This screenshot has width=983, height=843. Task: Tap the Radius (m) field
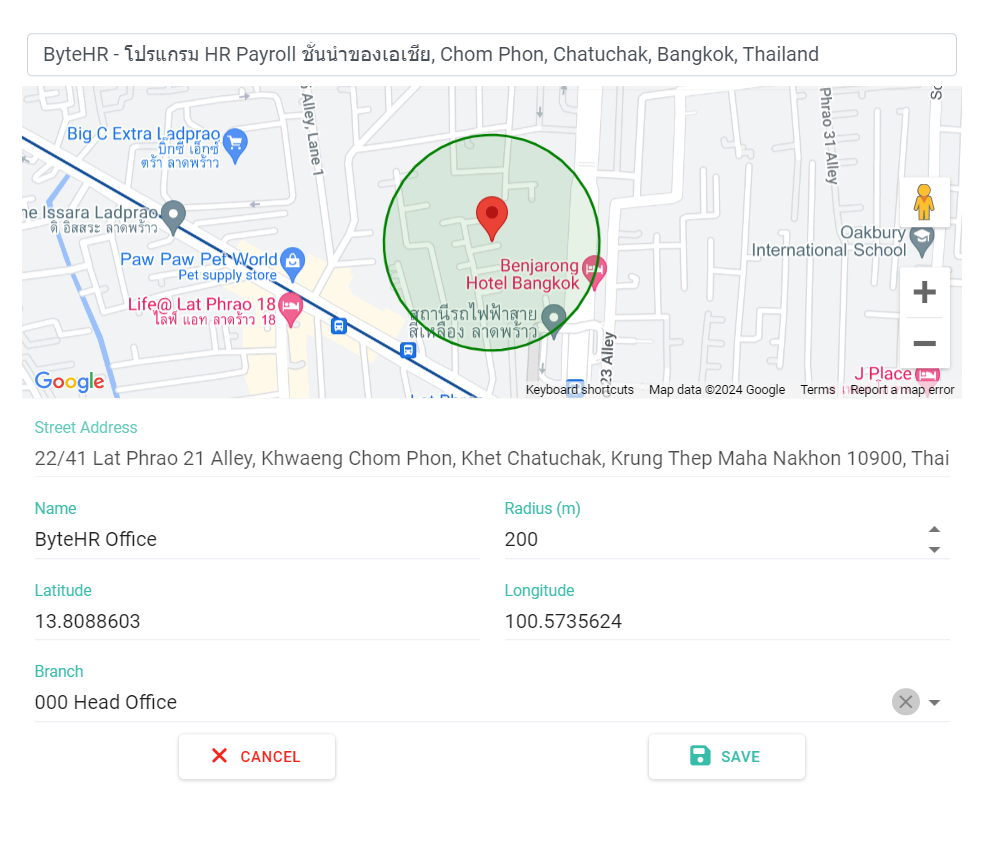coord(710,540)
